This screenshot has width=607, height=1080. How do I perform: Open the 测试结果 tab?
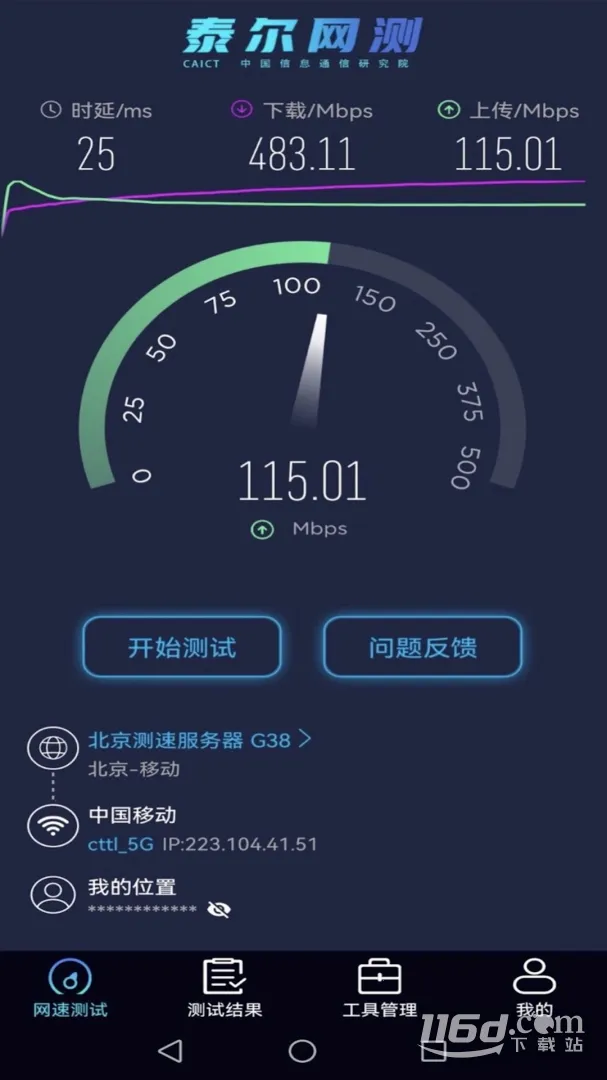pyautogui.click(x=224, y=988)
